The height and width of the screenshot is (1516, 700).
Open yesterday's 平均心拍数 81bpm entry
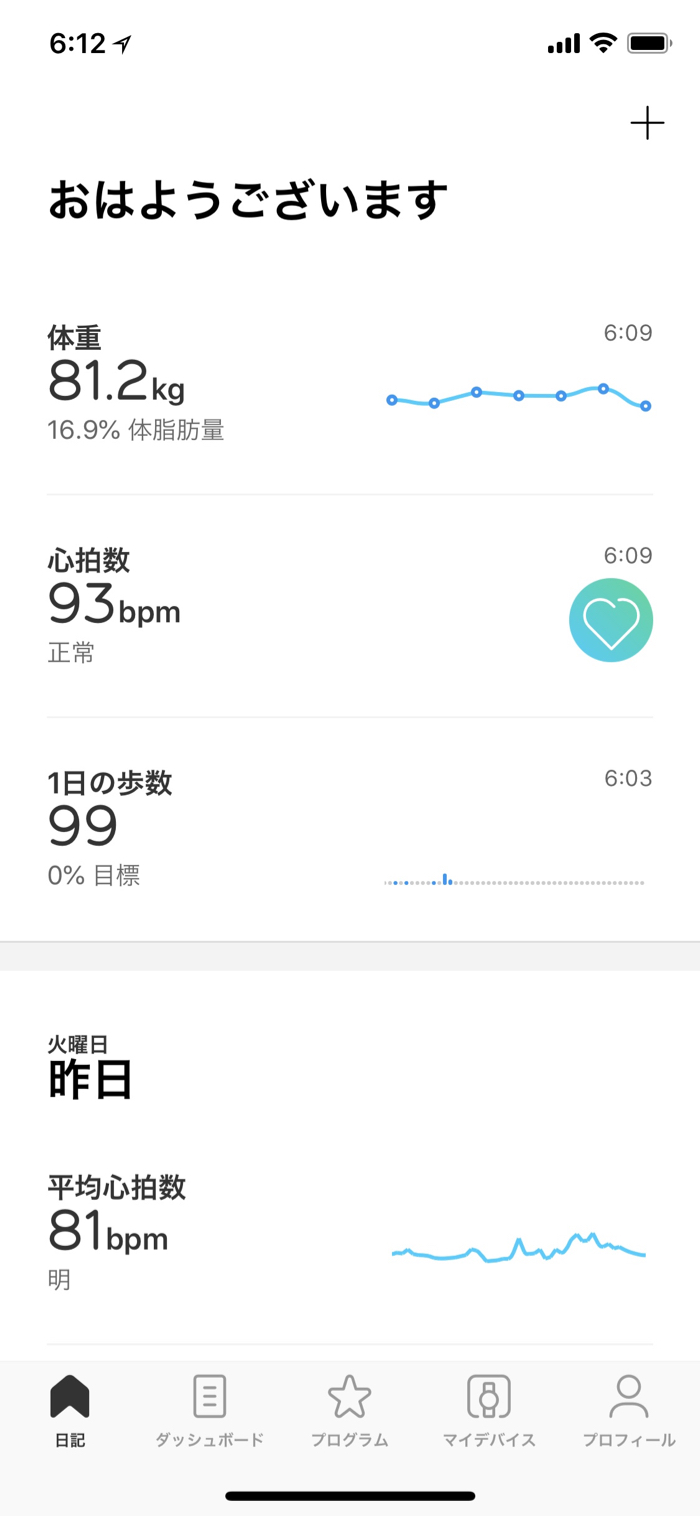(x=350, y=1234)
